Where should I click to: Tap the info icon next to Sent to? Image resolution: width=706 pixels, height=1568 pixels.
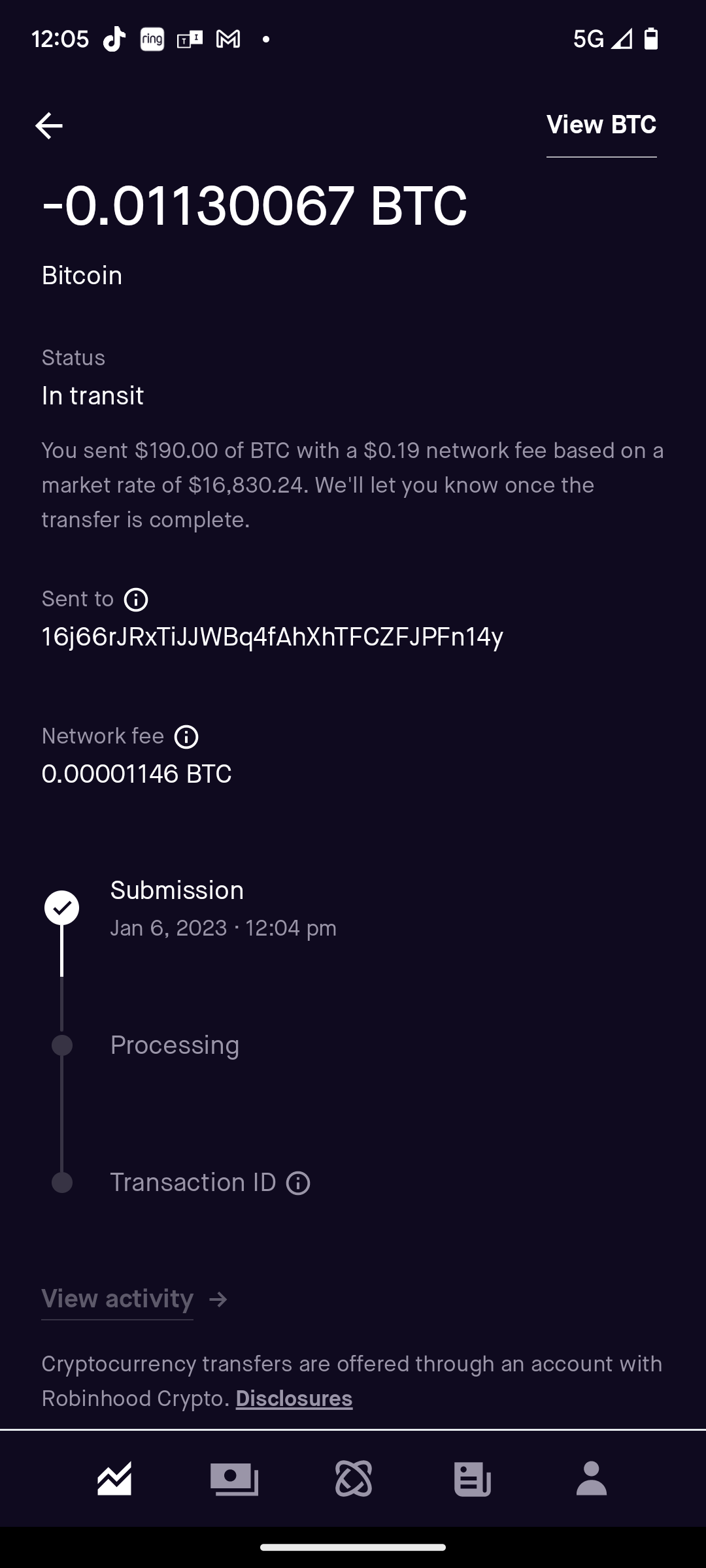click(136, 599)
